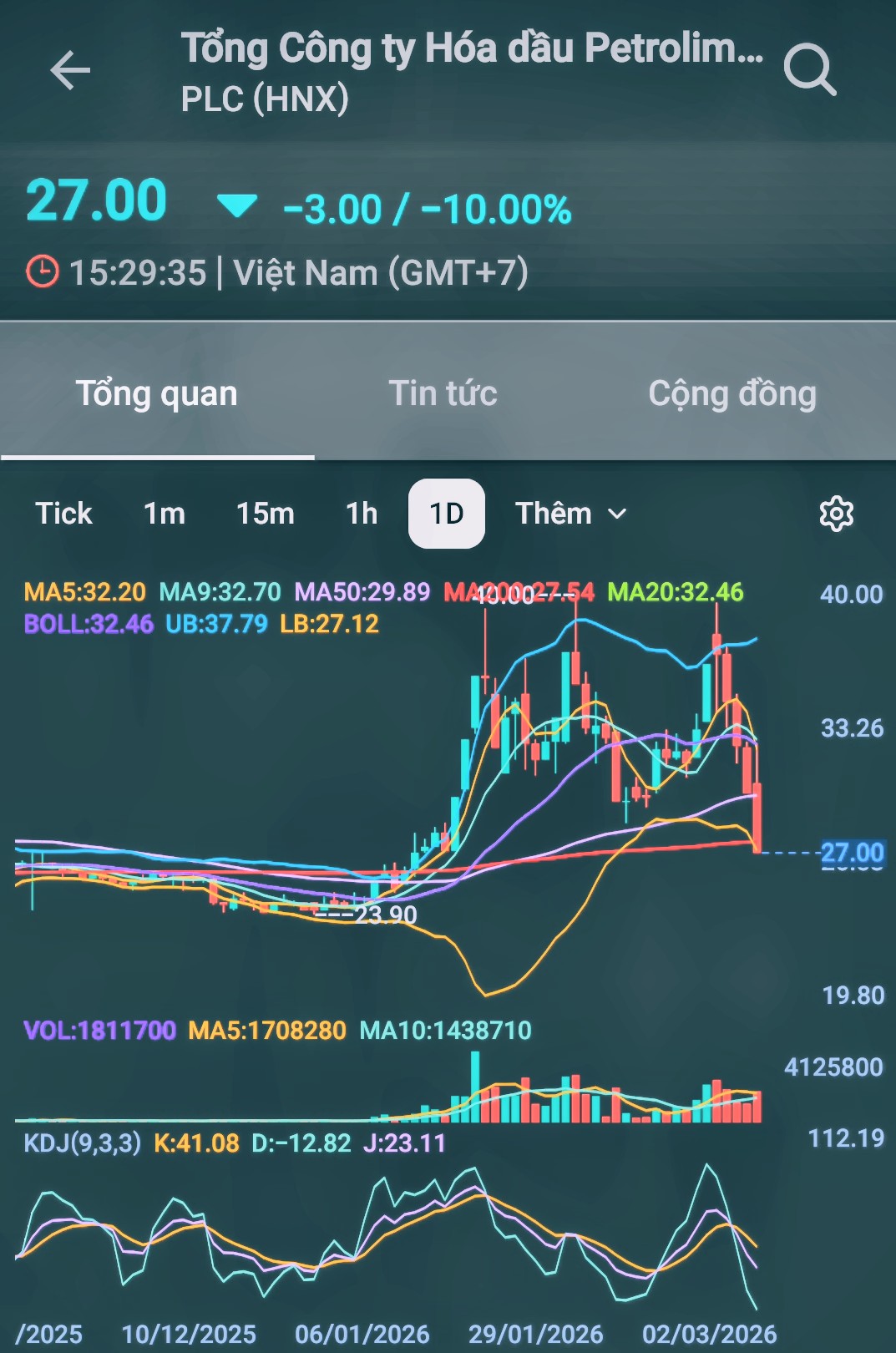Viewport: 896px width, 1353px height.
Task: Open the Cộng đồng tab
Action: point(731,393)
